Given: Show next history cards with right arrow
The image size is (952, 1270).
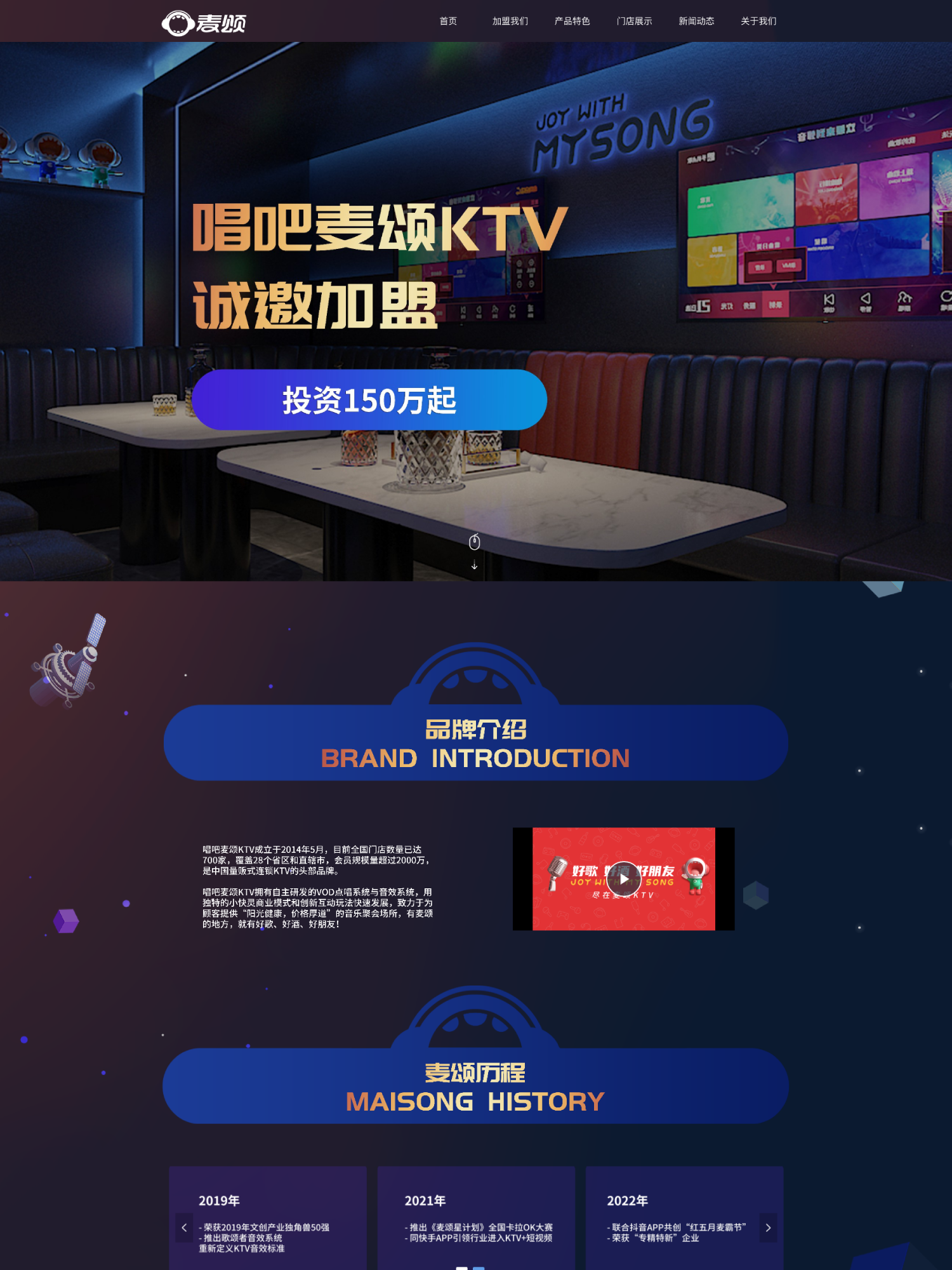Looking at the screenshot, I should 768,1227.
